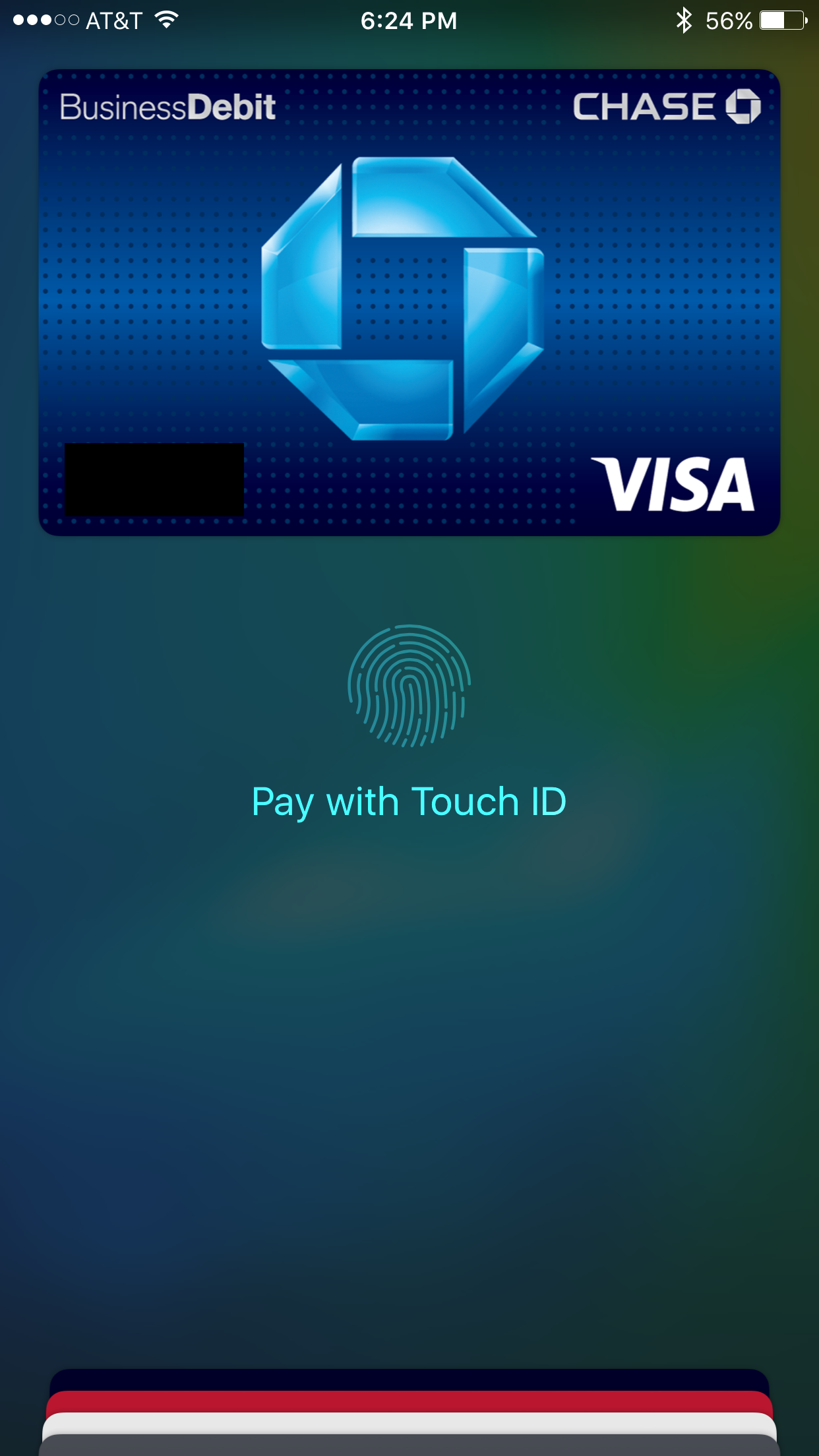
Task: Select the dark navy card in the stack
Action: pyautogui.click(x=409, y=1380)
